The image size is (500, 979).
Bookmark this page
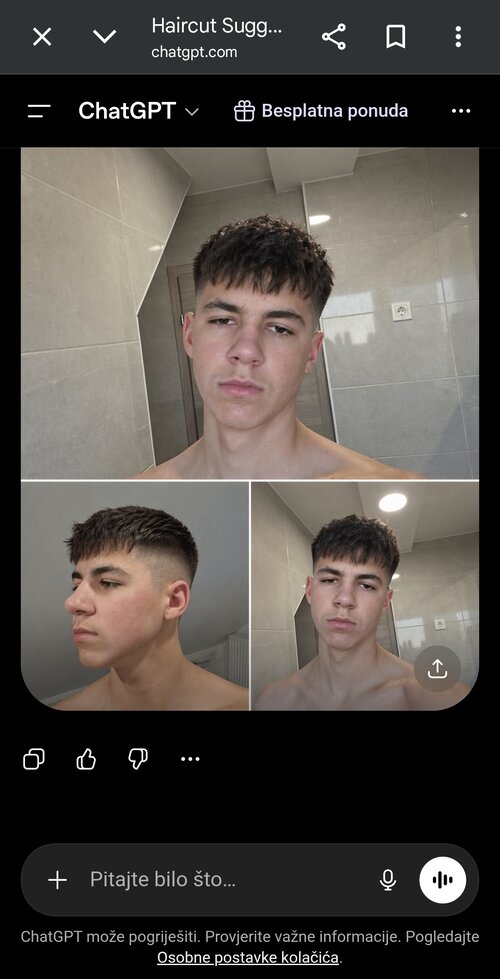(x=396, y=37)
